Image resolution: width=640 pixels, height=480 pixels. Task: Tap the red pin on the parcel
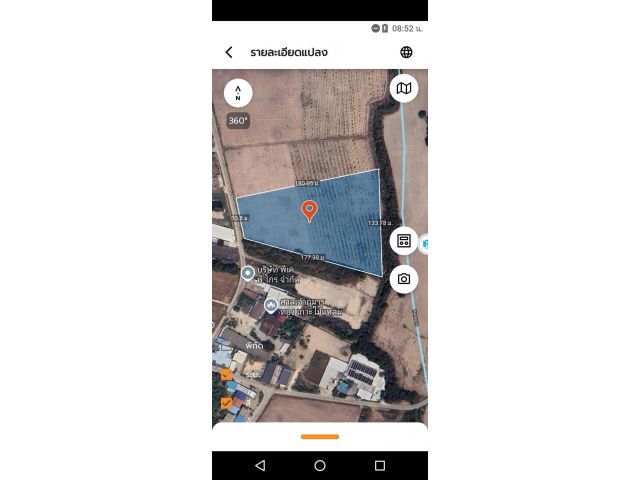310,210
